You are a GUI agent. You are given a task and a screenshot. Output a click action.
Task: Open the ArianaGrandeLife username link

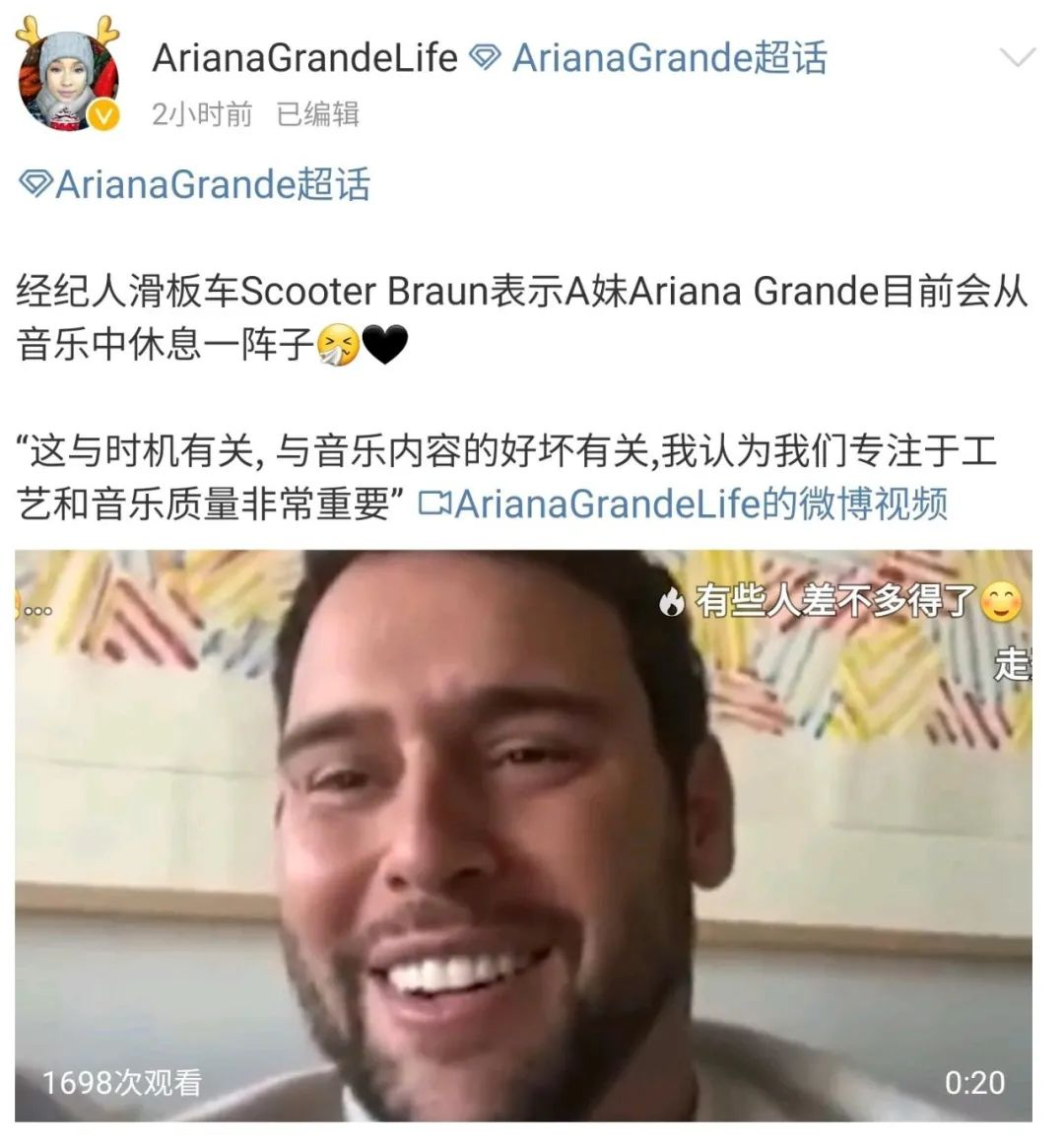(304, 58)
